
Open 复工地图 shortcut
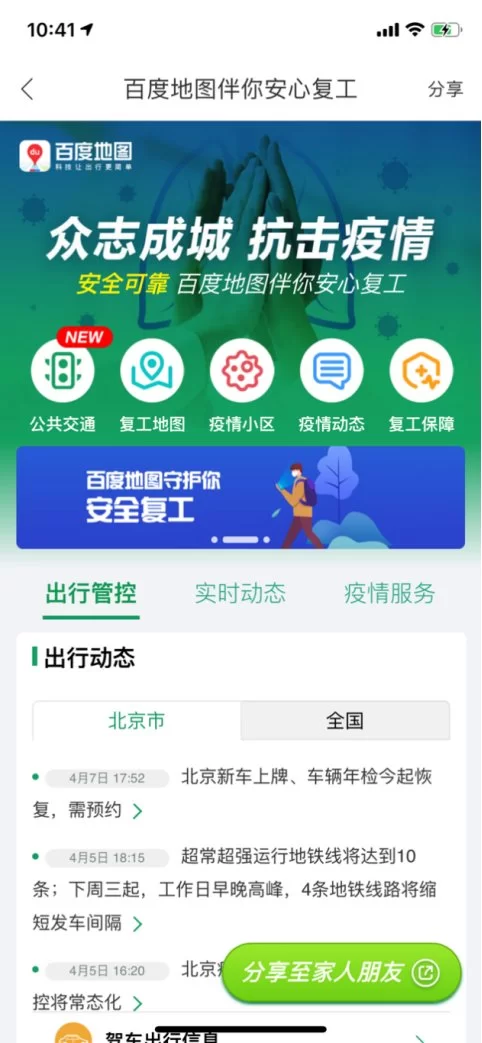(152, 384)
